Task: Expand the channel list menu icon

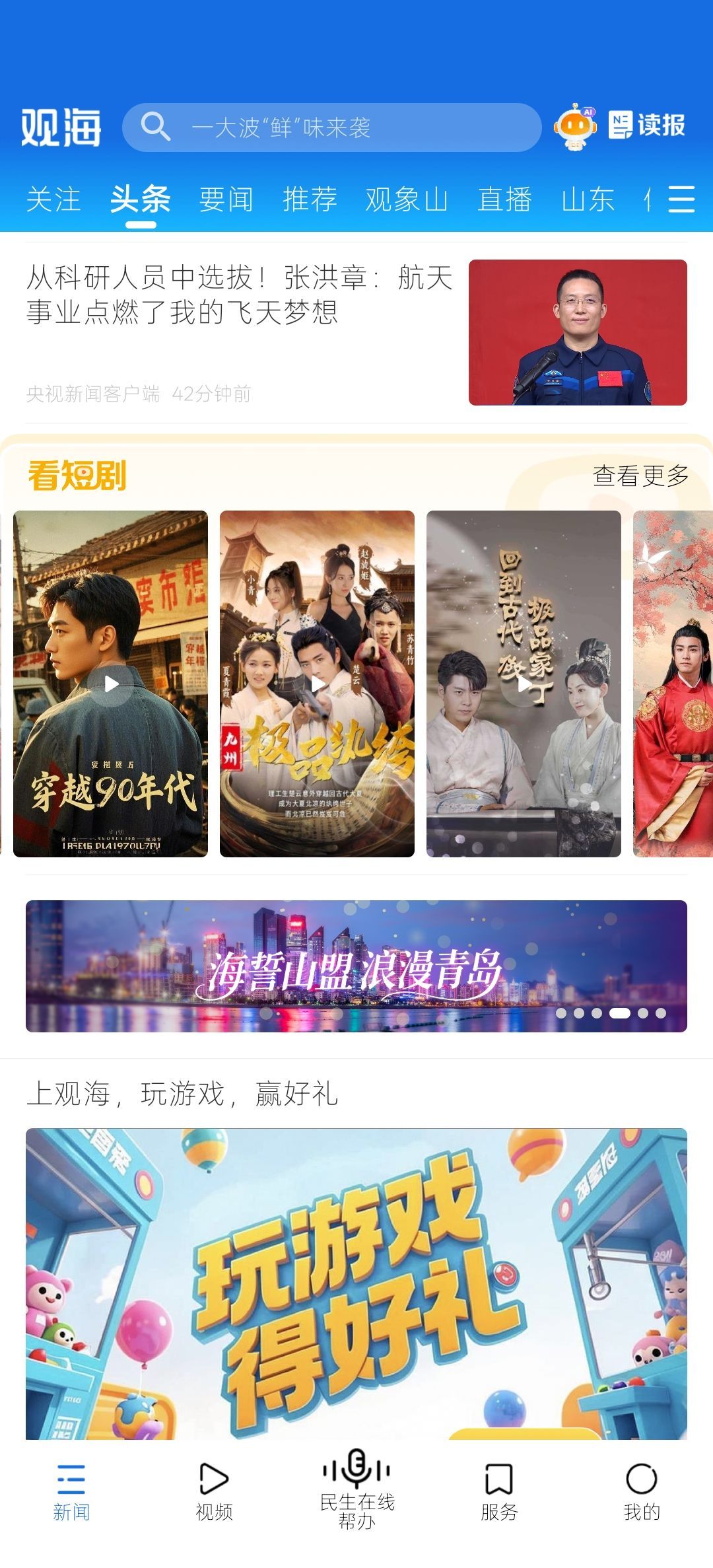Action: [x=681, y=199]
